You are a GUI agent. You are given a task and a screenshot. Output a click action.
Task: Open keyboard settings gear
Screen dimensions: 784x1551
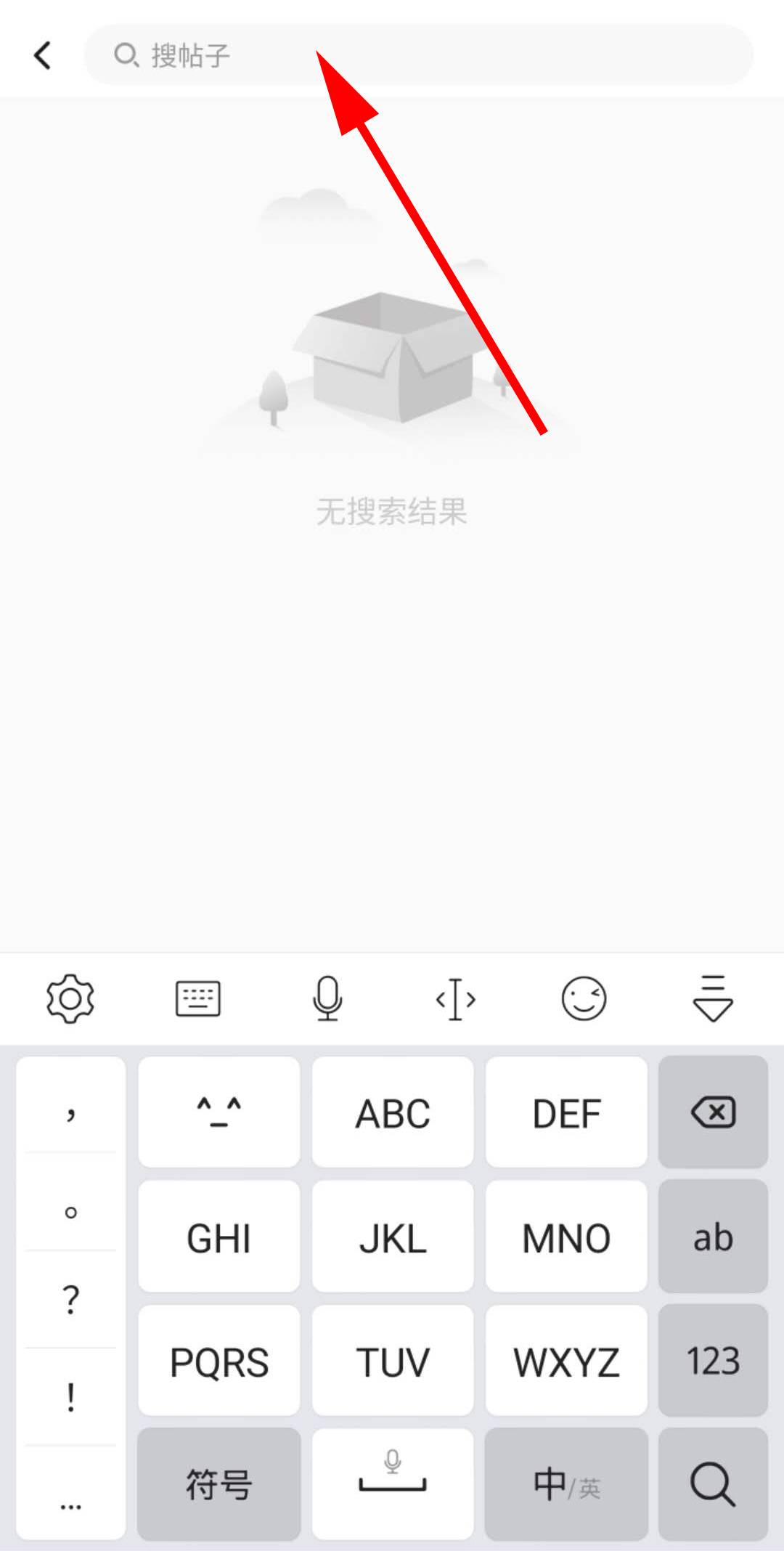pos(70,999)
